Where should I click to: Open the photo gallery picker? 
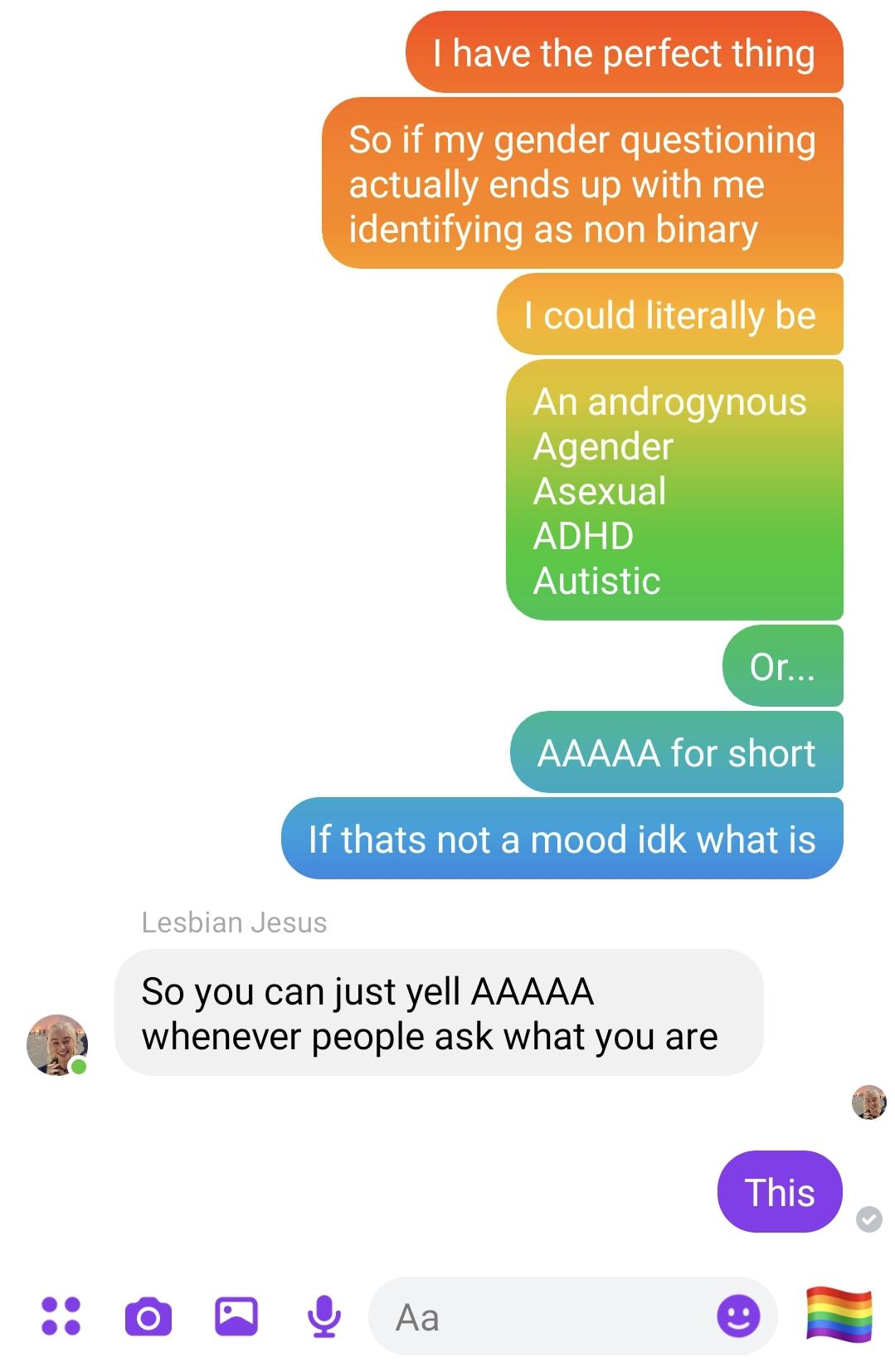coord(236,1316)
